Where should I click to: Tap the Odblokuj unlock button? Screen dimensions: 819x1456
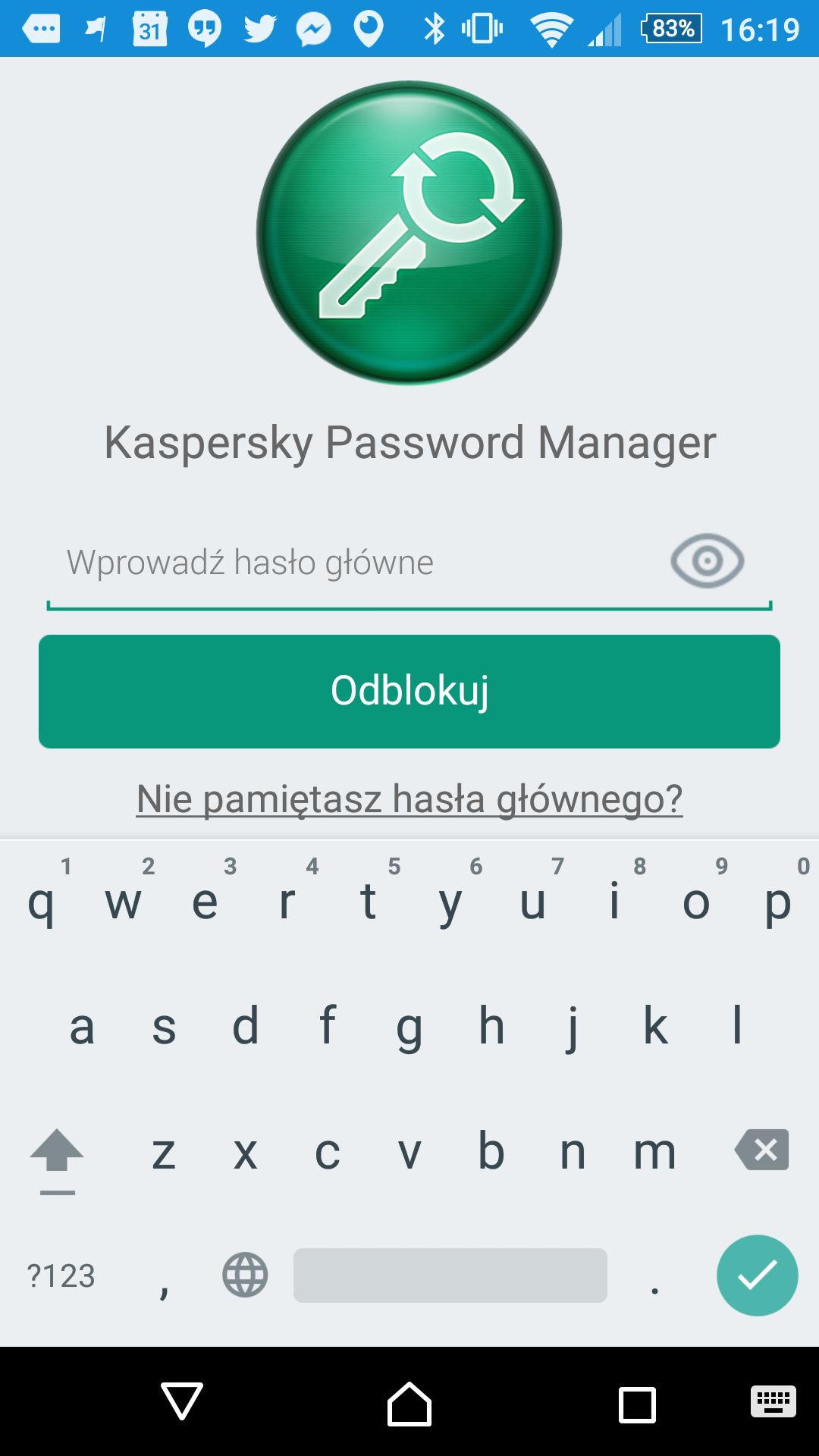coord(409,691)
